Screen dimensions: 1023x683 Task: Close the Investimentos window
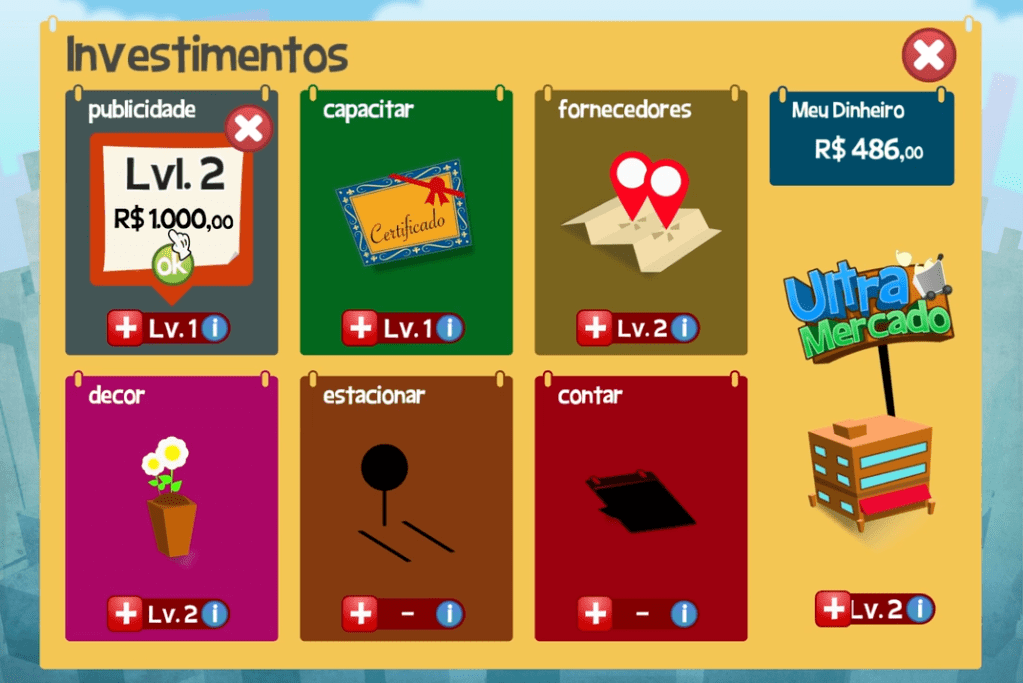coord(929,55)
